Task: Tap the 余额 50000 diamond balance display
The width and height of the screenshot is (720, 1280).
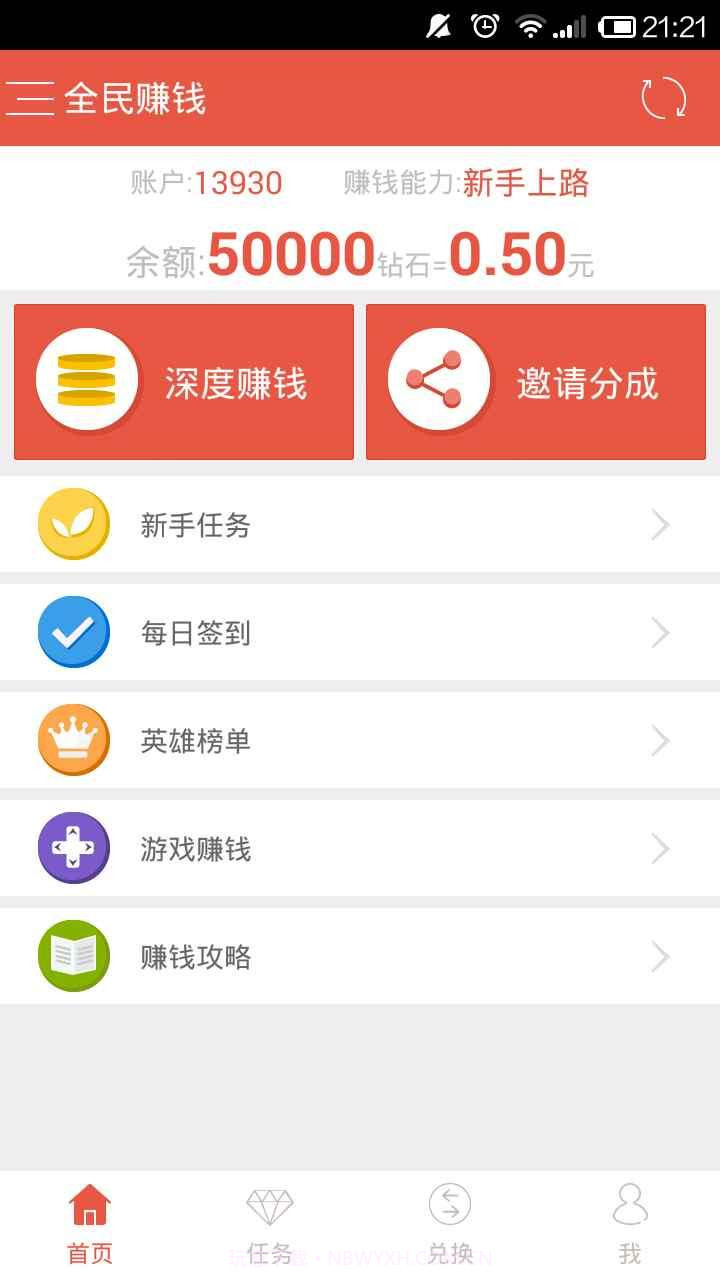Action: tap(360, 255)
